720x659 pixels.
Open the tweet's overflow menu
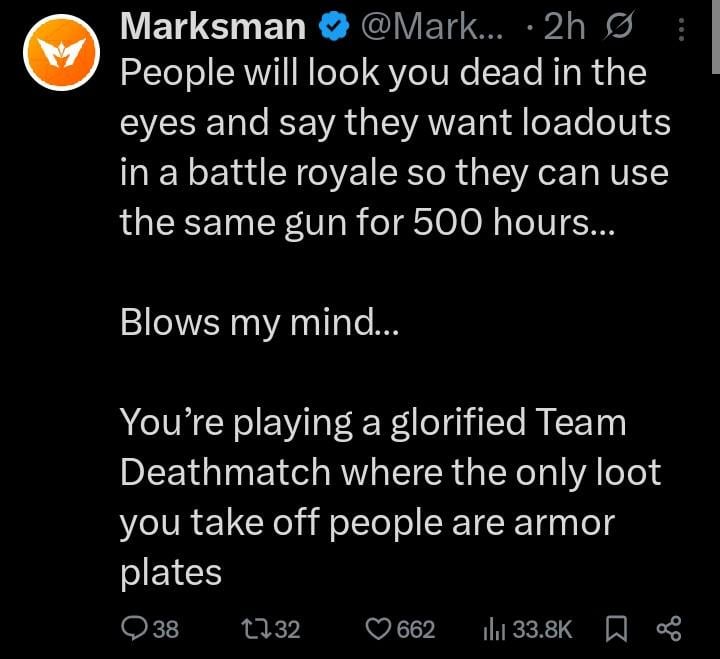[x=682, y=31]
